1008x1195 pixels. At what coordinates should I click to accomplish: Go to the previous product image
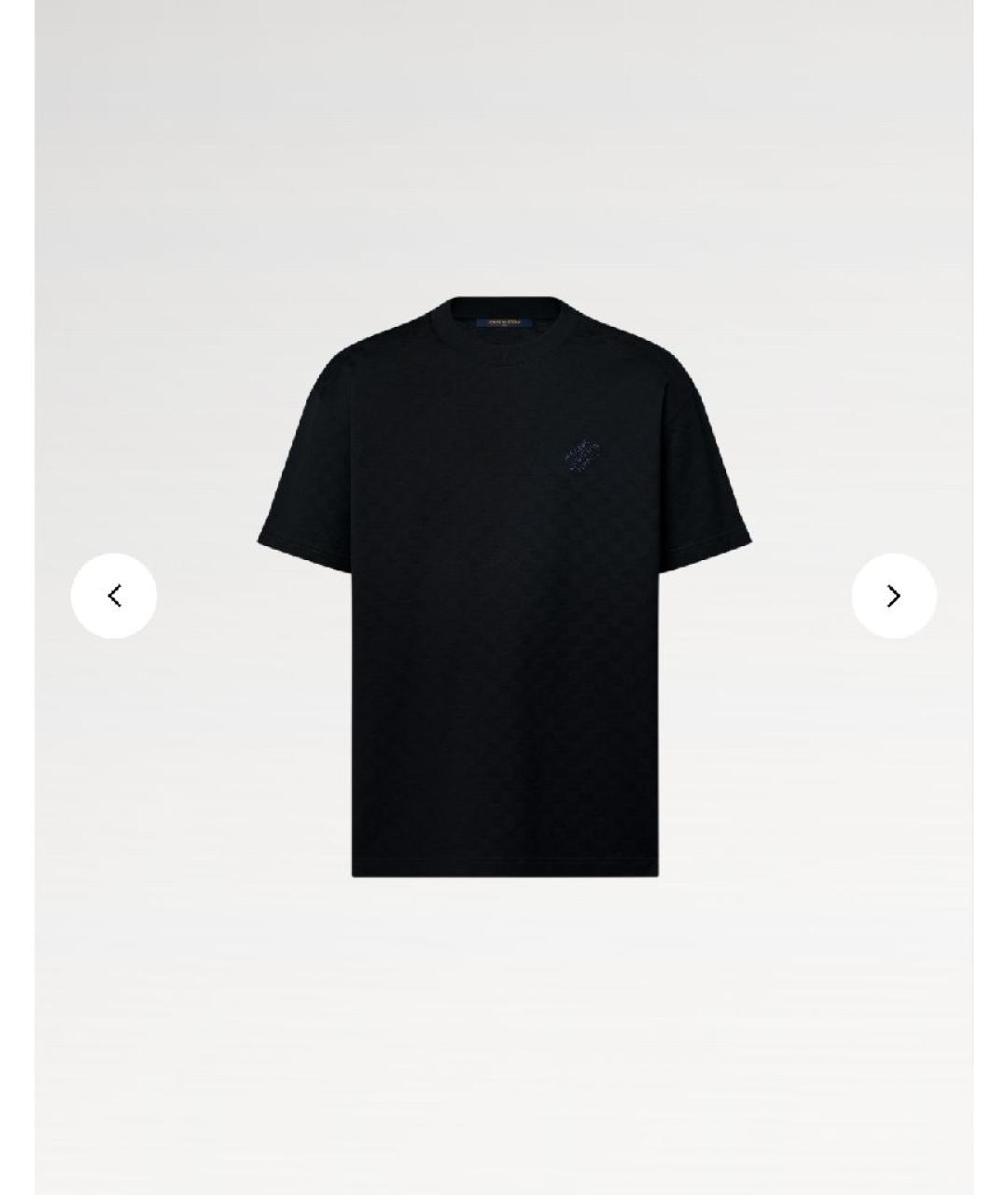(x=114, y=596)
